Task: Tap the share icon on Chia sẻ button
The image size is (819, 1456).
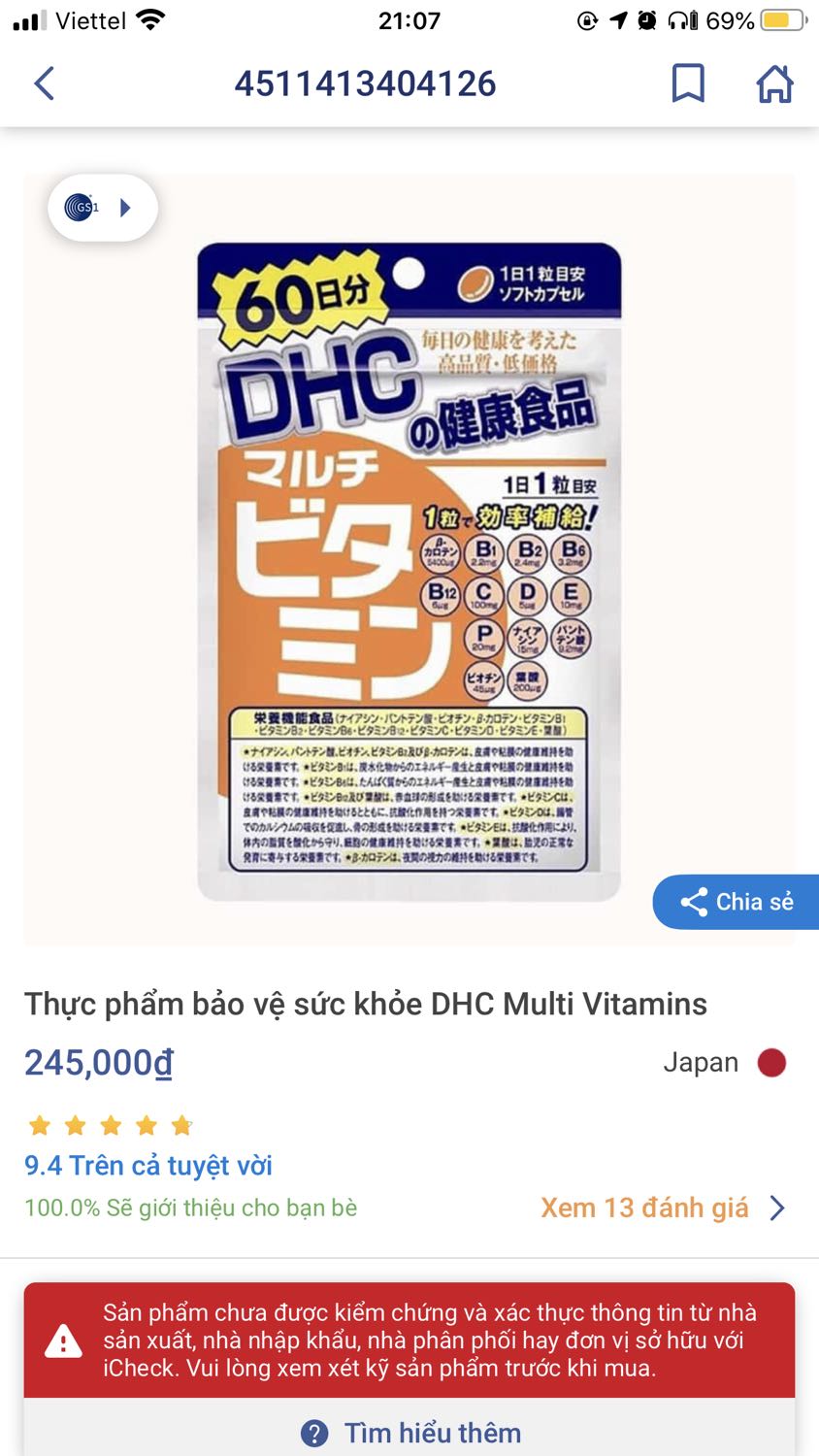Action: coord(693,902)
